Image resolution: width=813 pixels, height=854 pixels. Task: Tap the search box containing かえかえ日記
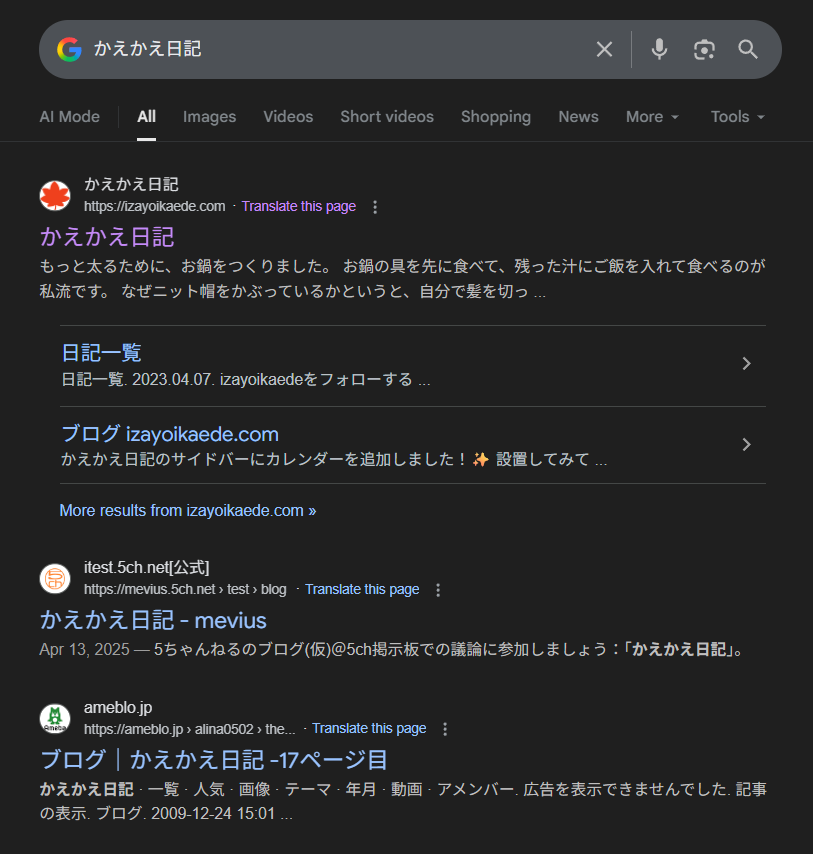tap(330, 49)
